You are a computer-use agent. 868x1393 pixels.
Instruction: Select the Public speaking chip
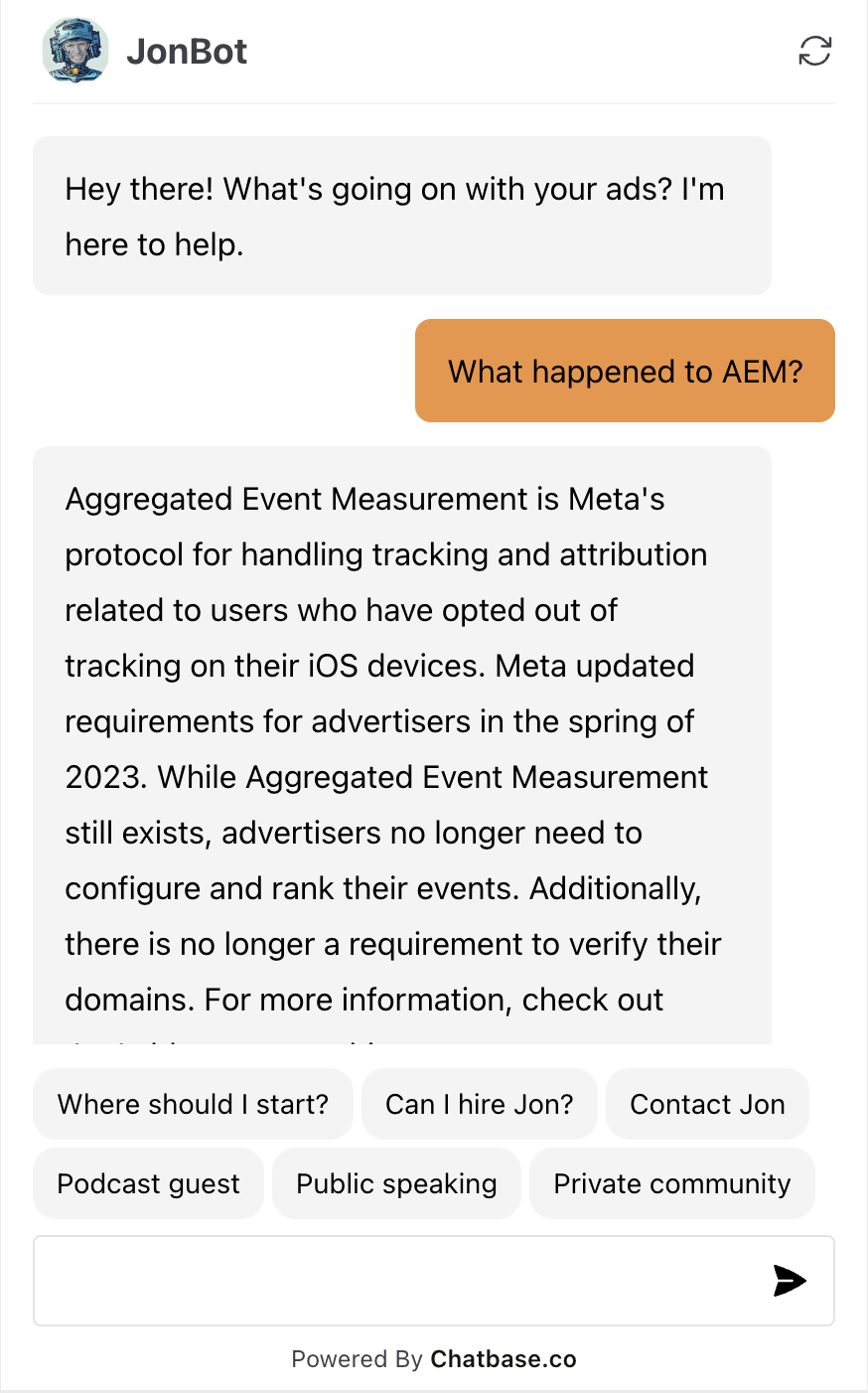(x=396, y=1183)
